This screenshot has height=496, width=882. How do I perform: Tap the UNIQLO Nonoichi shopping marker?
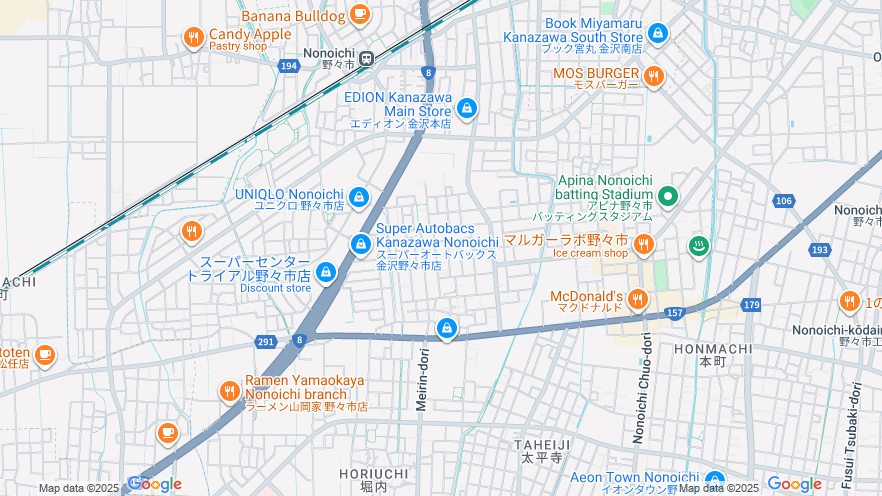(x=359, y=196)
